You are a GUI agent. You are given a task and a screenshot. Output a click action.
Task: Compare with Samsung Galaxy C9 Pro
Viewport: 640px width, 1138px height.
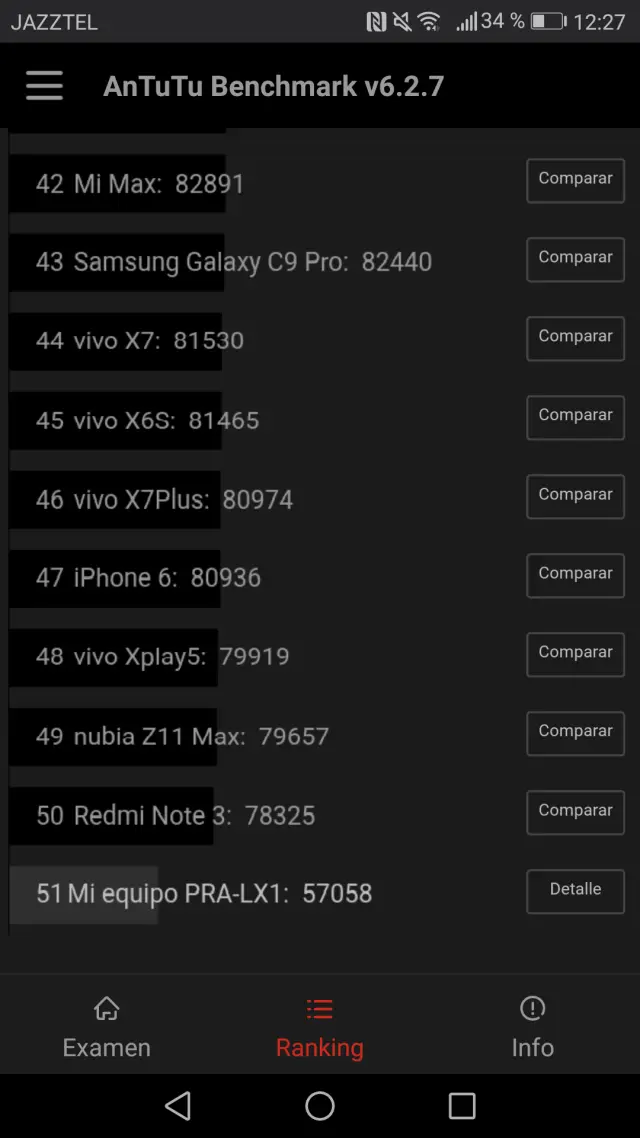click(x=575, y=259)
